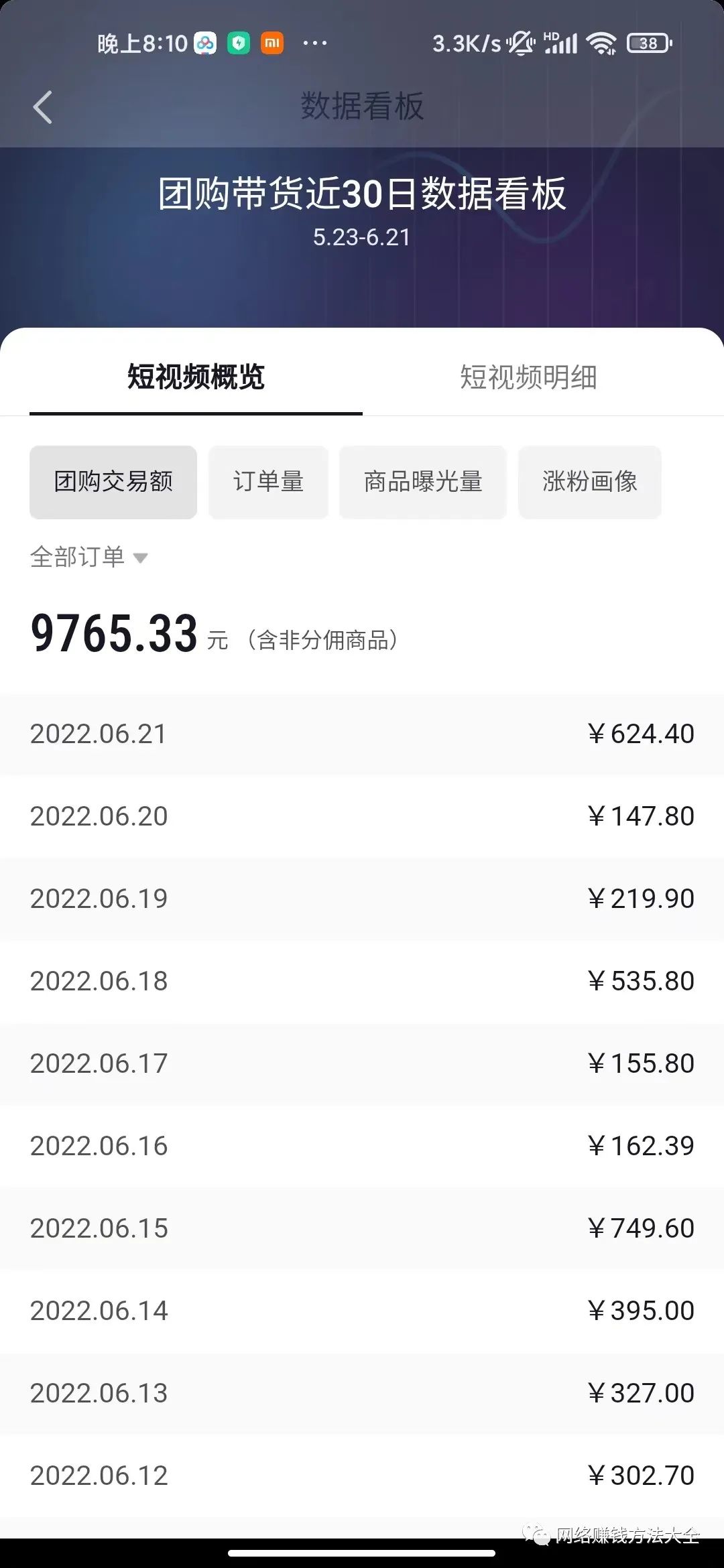Select the 团购交易额 chip
The image size is (724, 1568).
click(x=113, y=482)
